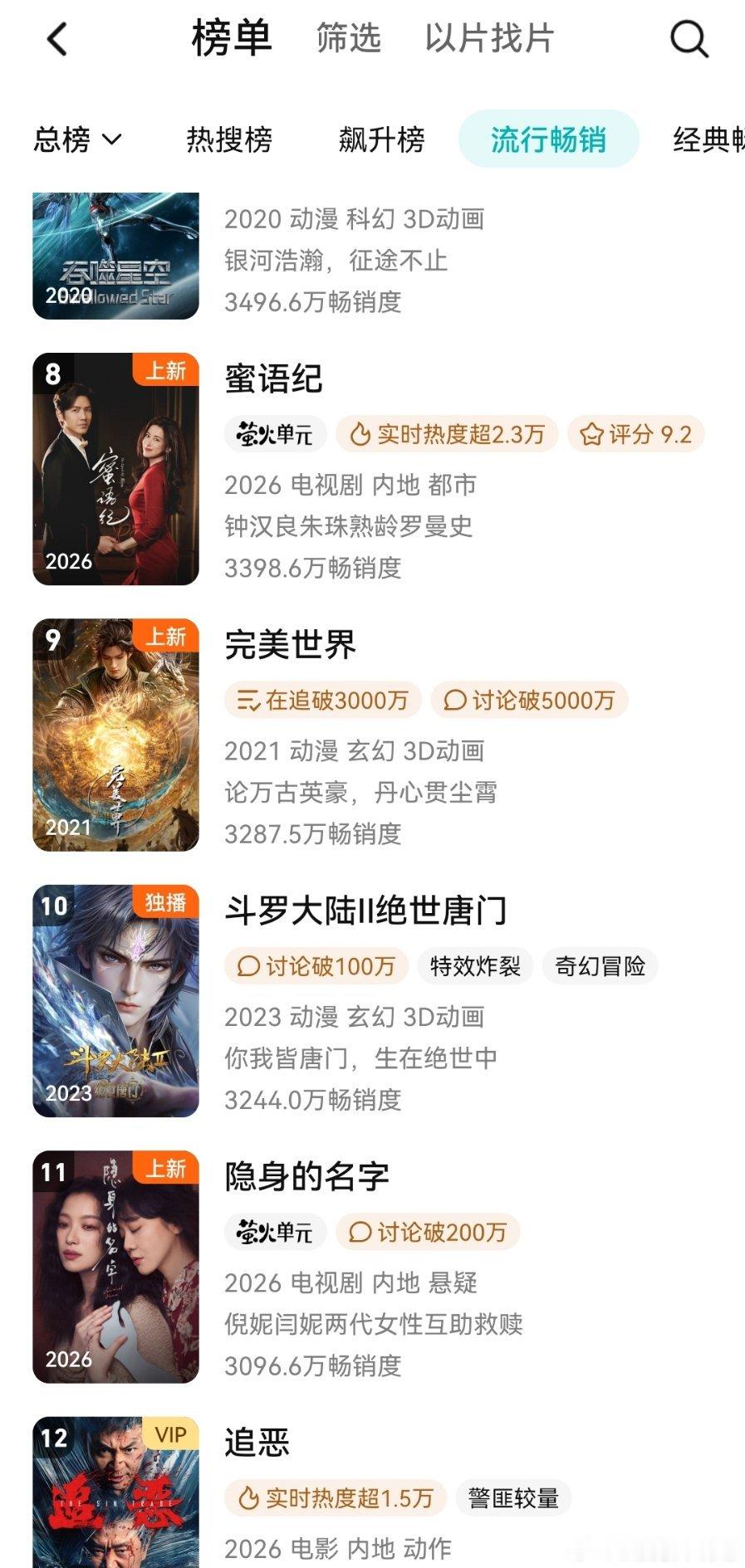
Task: Open the 追恶 movie entry
Action: pyautogui.click(x=257, y=1443)
